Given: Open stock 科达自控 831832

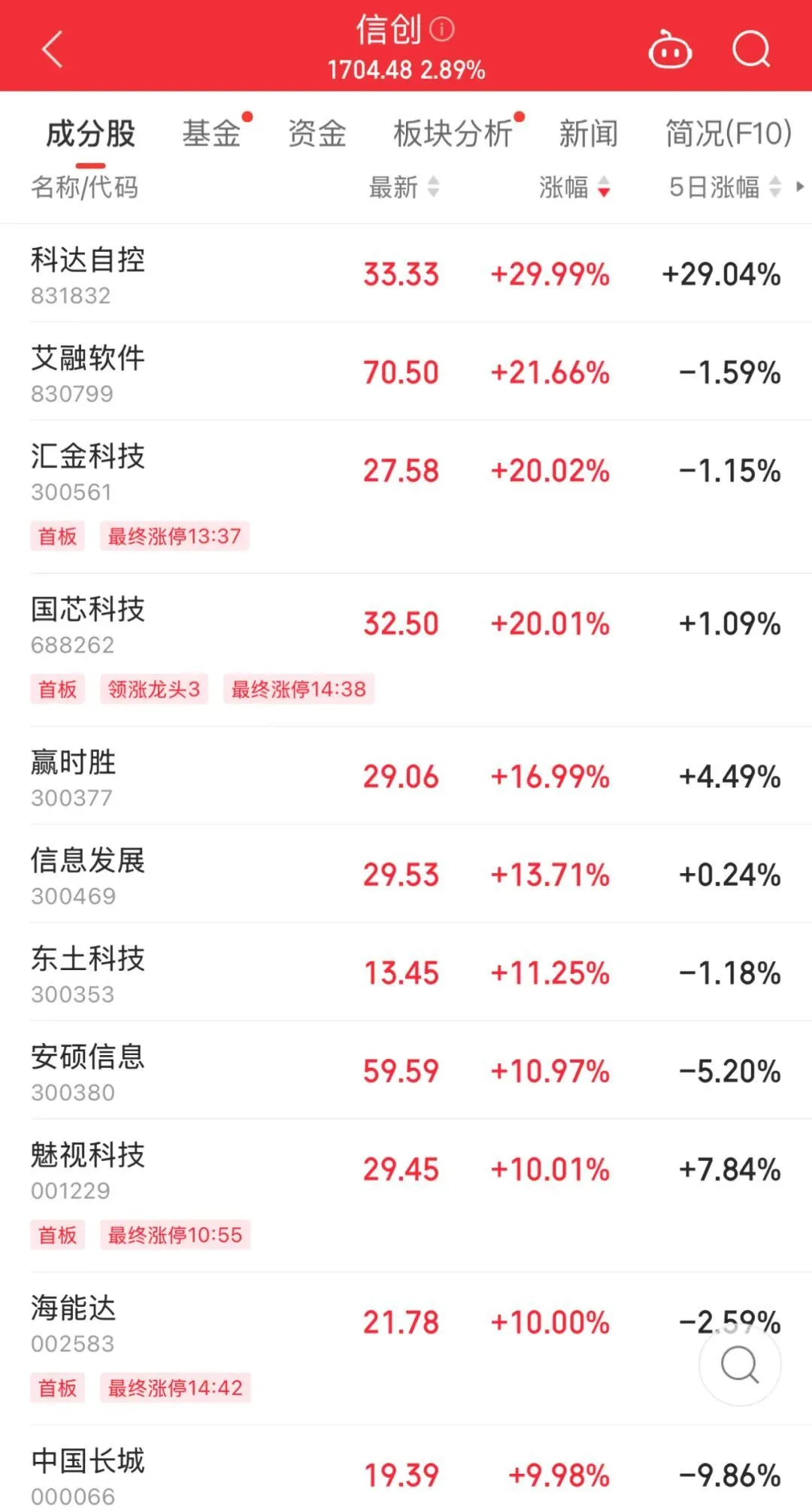Looking at the screenshot, I should pyautogui.click(x=406, y=274).
